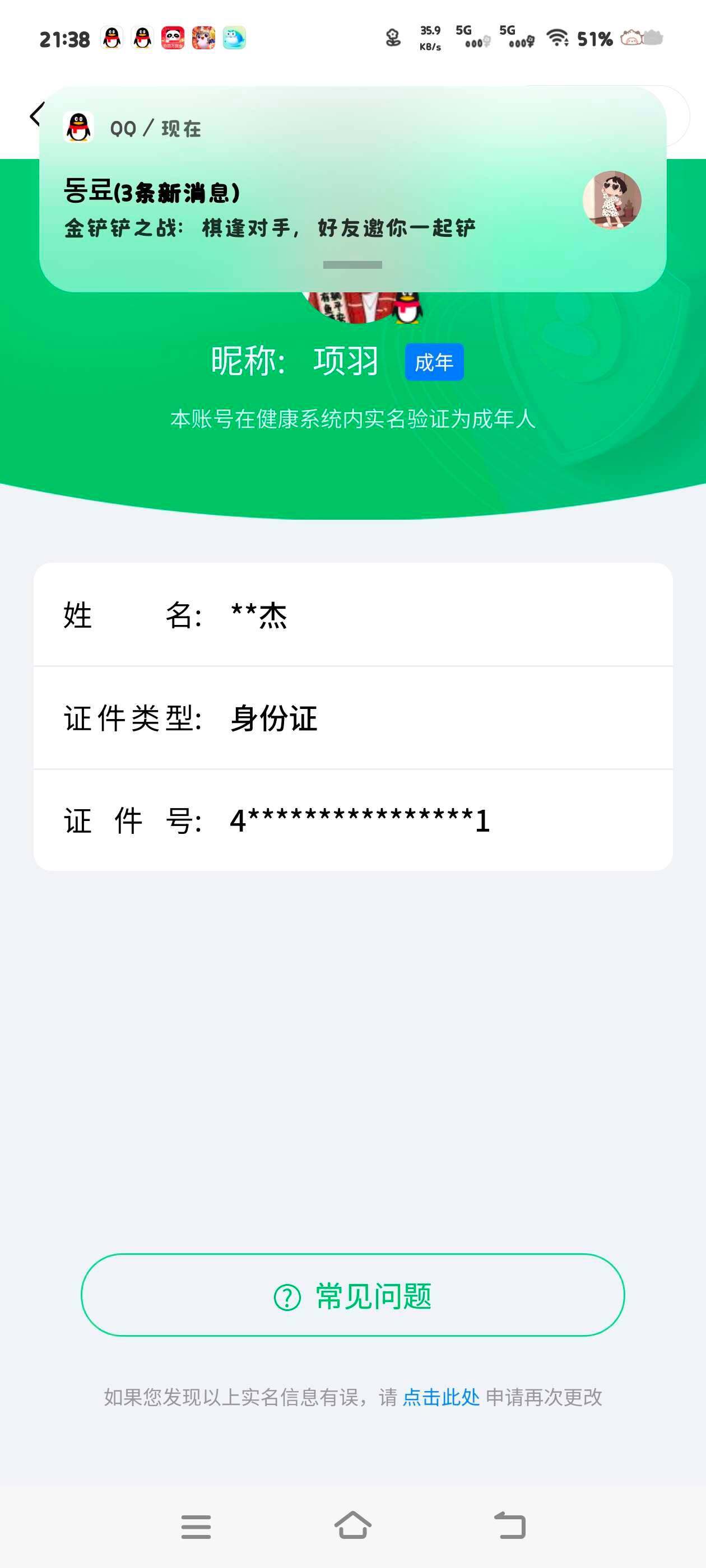The image size is (706, 1568).
Task: Tap the back arrow at the top left
Action: (36, 113)
